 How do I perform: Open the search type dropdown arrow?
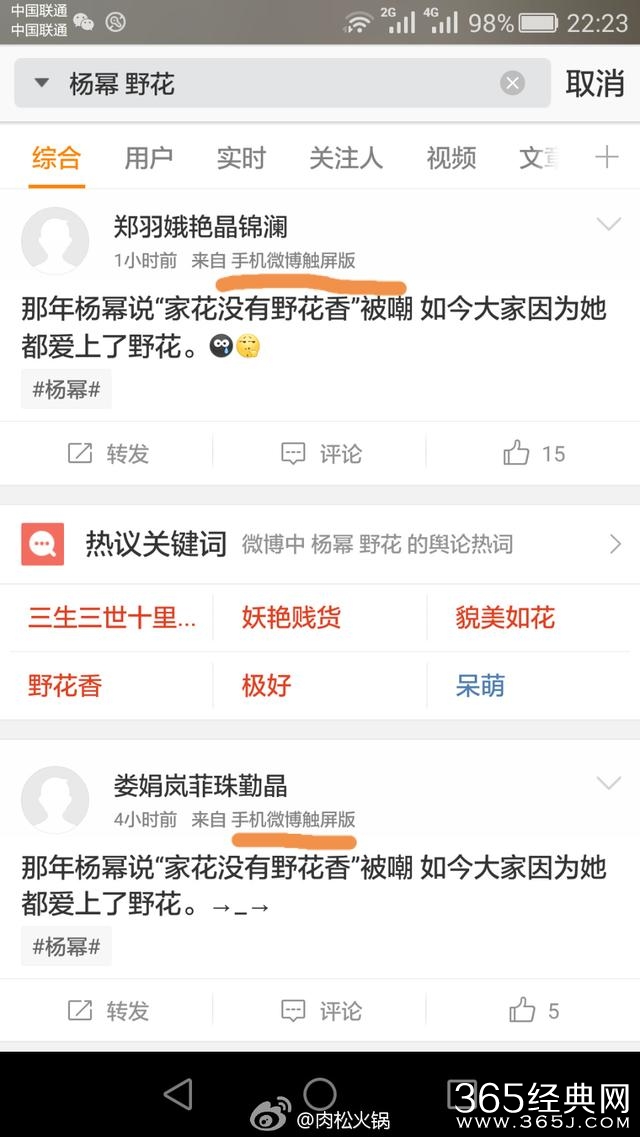(41, 84)
